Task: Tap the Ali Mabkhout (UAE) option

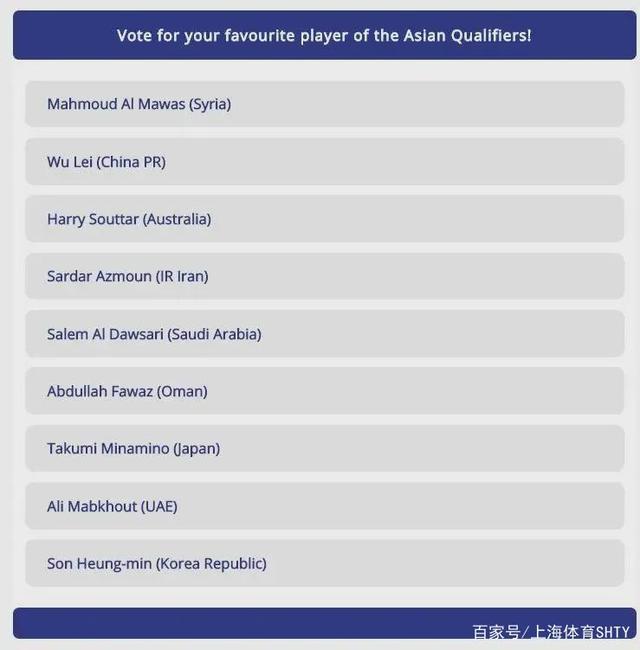Action: click(324, 506)
